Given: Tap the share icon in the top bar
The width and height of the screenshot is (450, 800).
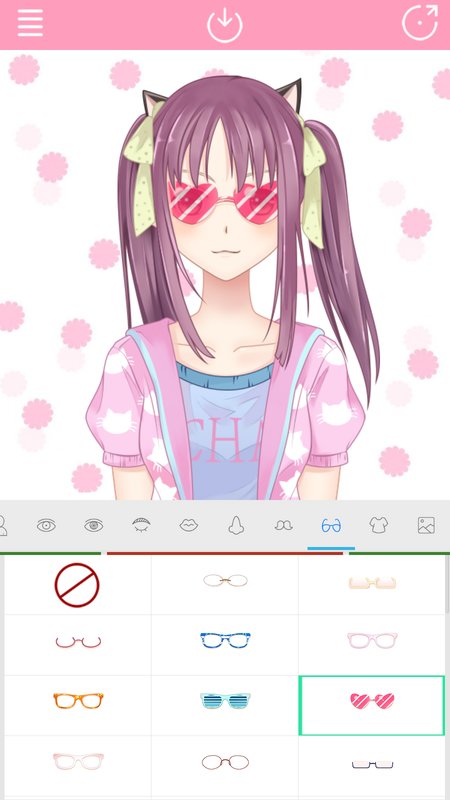Looking at the screenshot, I should 420,22.
